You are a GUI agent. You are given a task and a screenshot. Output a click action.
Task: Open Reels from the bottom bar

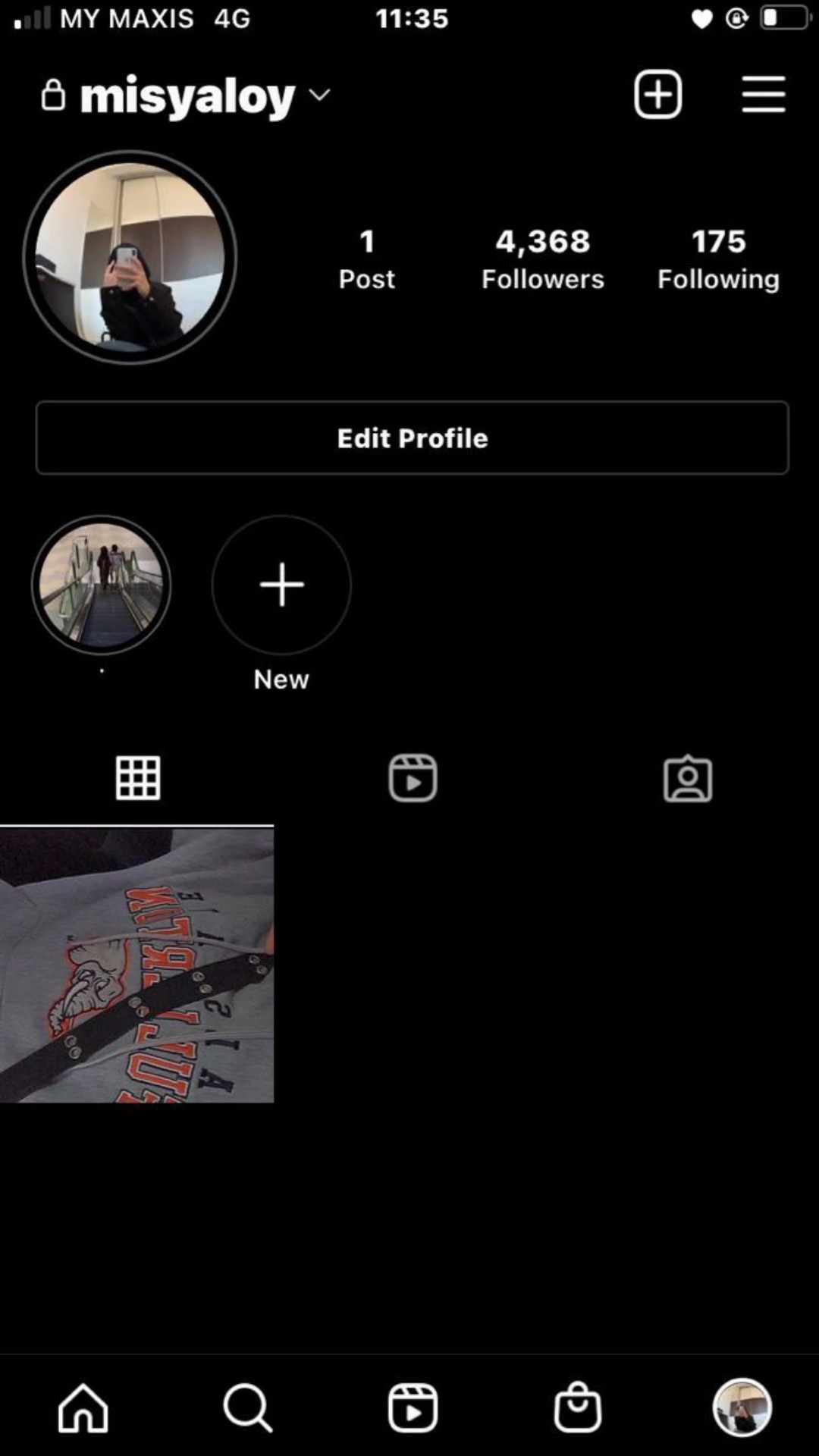[x=413, y=1408]
